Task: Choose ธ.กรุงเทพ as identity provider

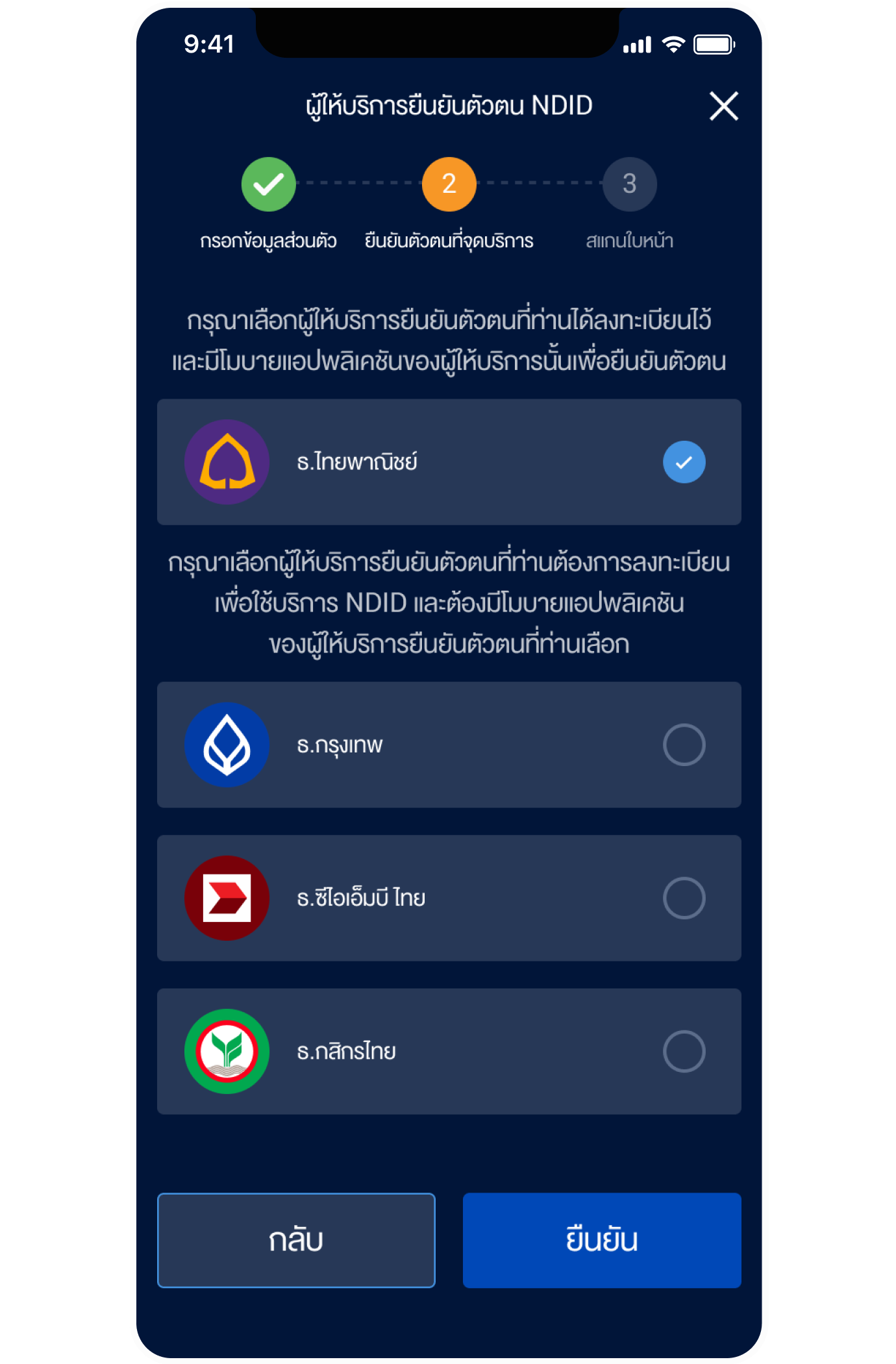Action: tap(684, 745)
